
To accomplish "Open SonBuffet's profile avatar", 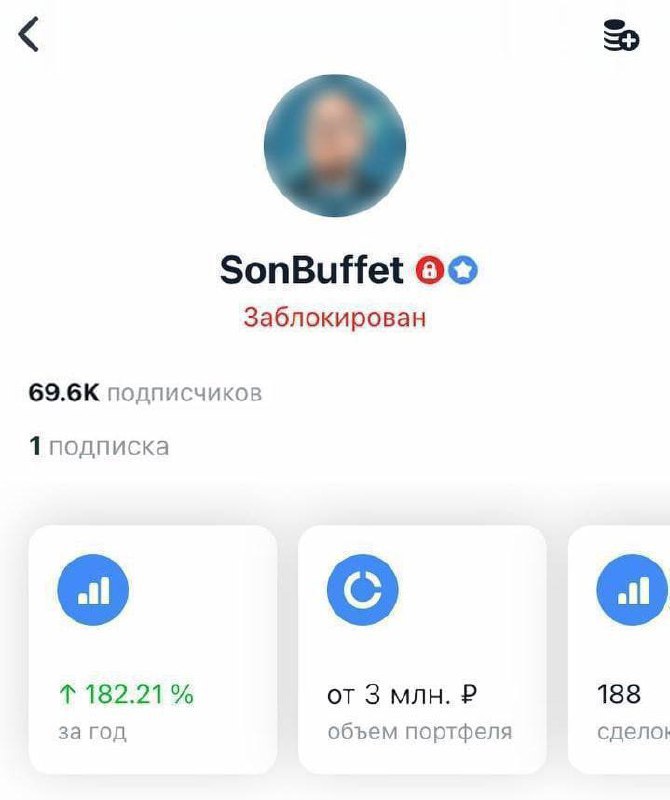I will (335, 146).
